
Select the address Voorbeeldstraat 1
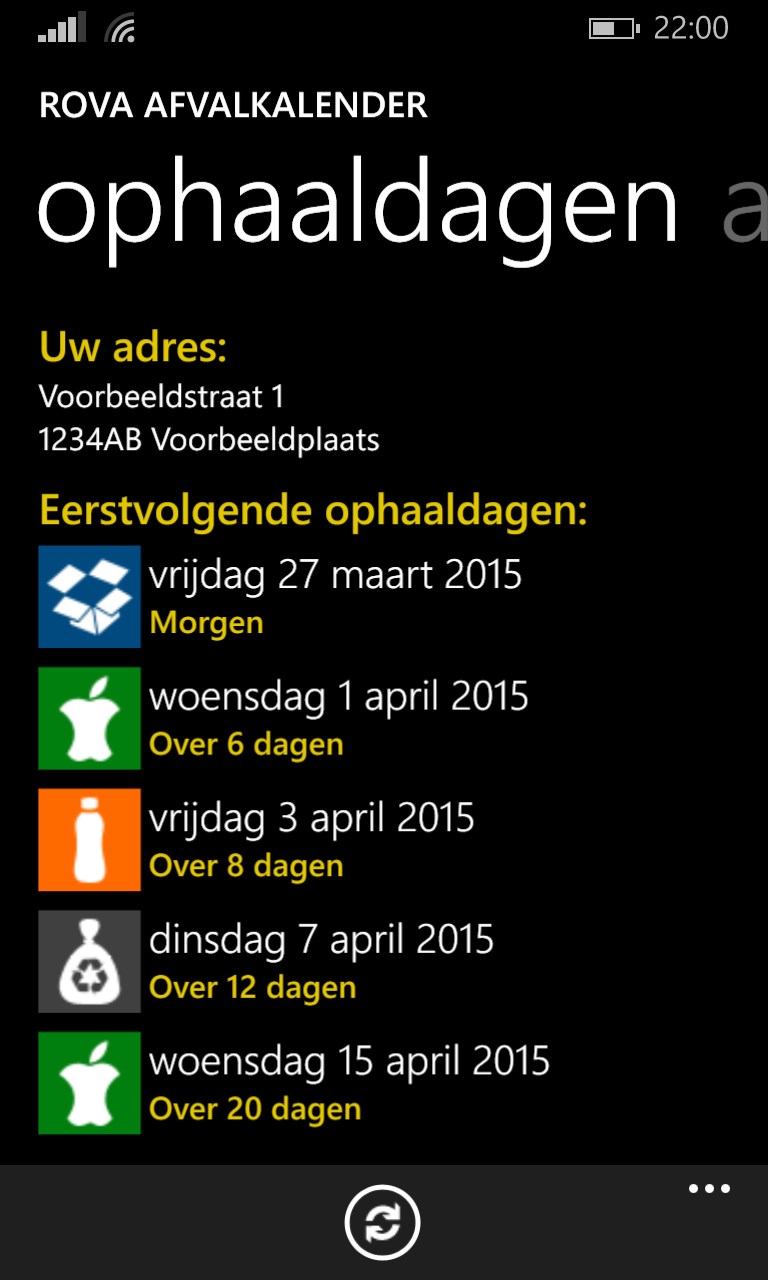pyautogui.click(x=160, y=396)
